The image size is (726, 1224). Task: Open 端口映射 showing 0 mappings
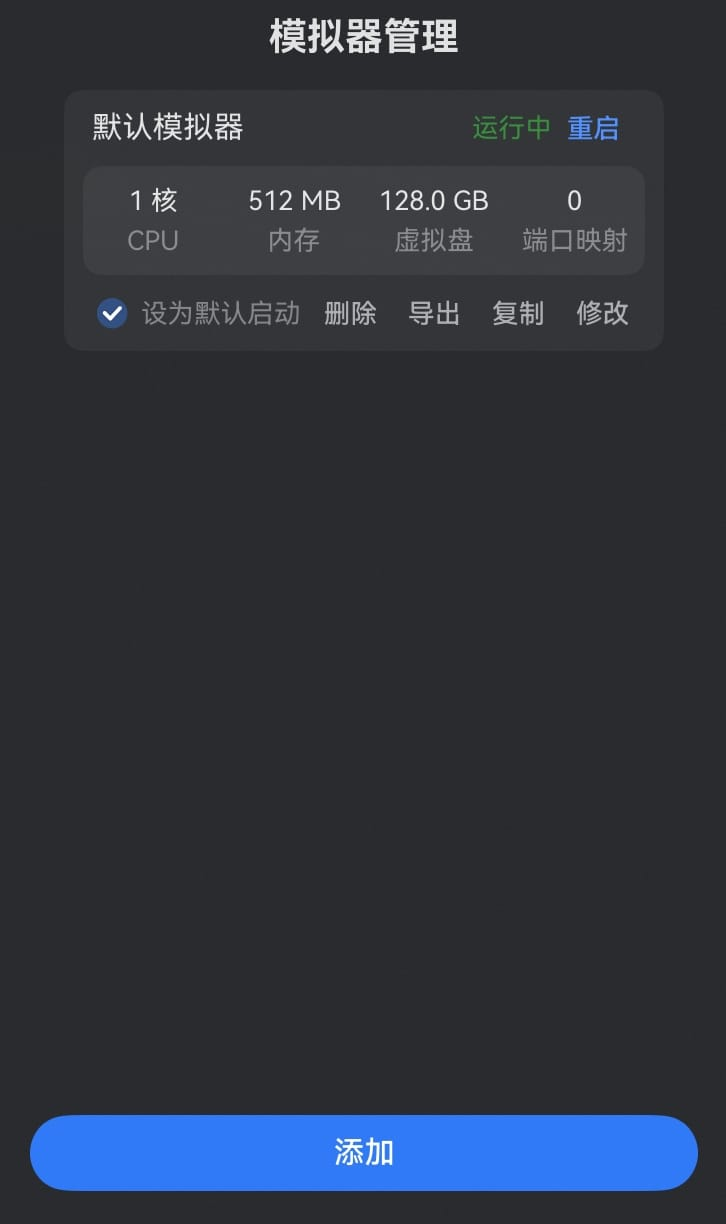tap(574, 220)
